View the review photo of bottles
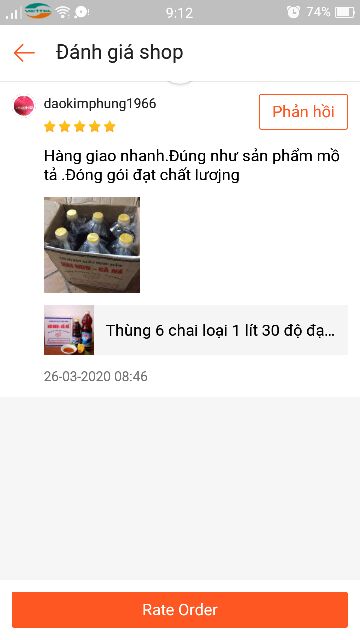The height and width of the screenshot is (640, 360). [x=92, y=245]
